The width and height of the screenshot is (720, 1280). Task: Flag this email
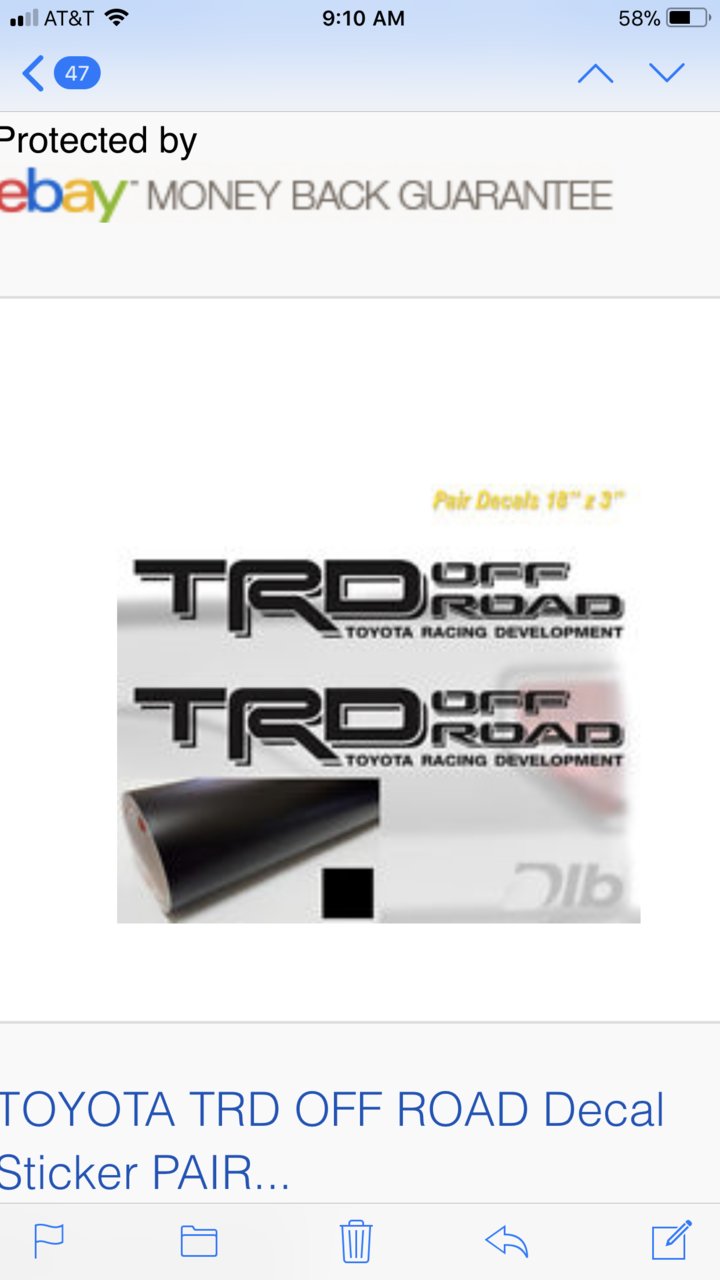[49, 1241]
